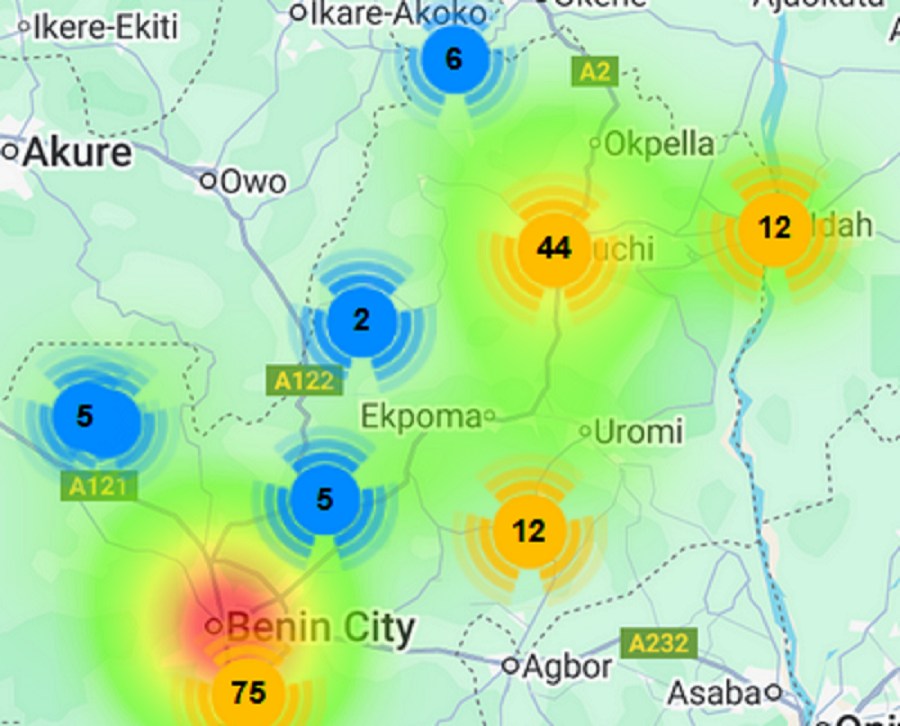Select the 44 cluster marker near Okpella
Viewport: 900px width, 726px height.
point(554,248)
